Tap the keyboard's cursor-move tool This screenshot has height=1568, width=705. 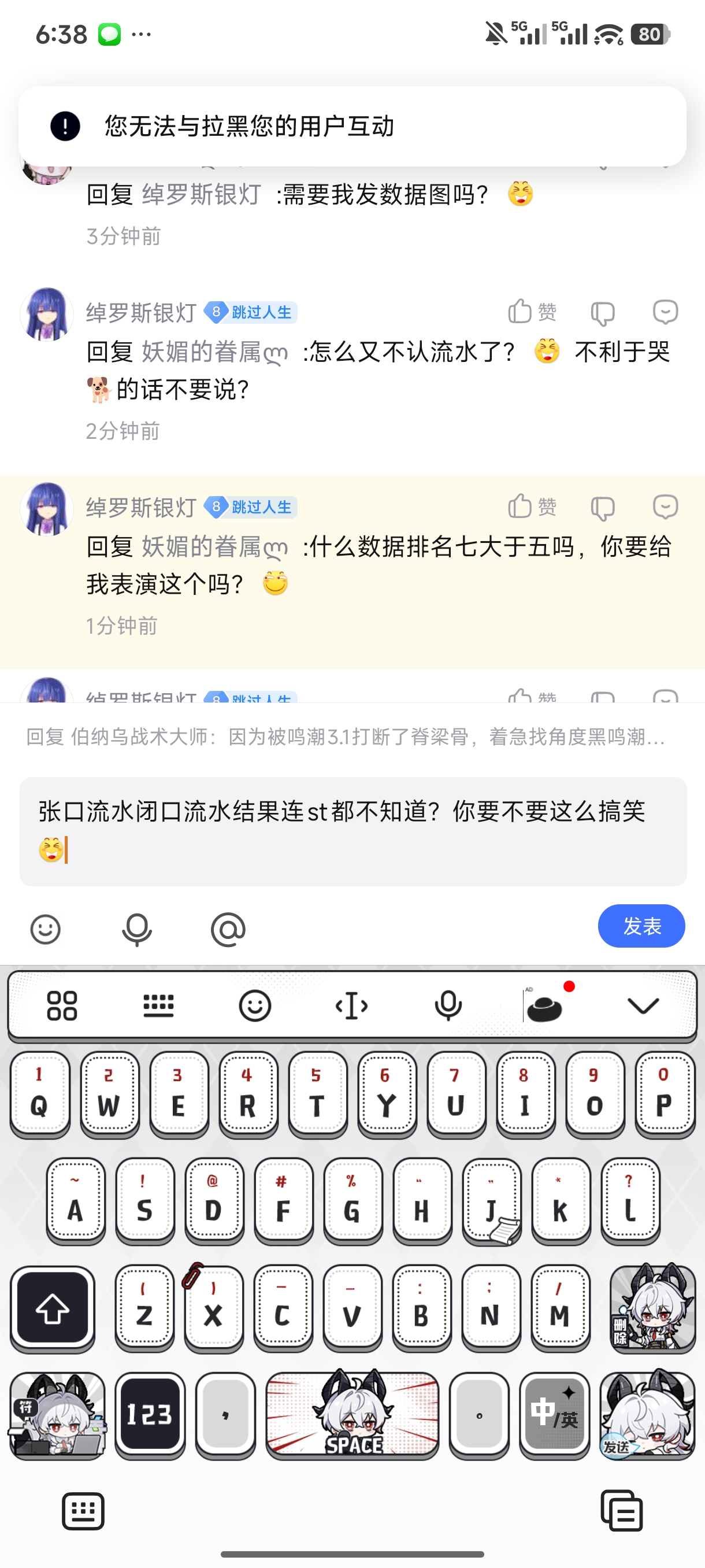[351, 1005]
